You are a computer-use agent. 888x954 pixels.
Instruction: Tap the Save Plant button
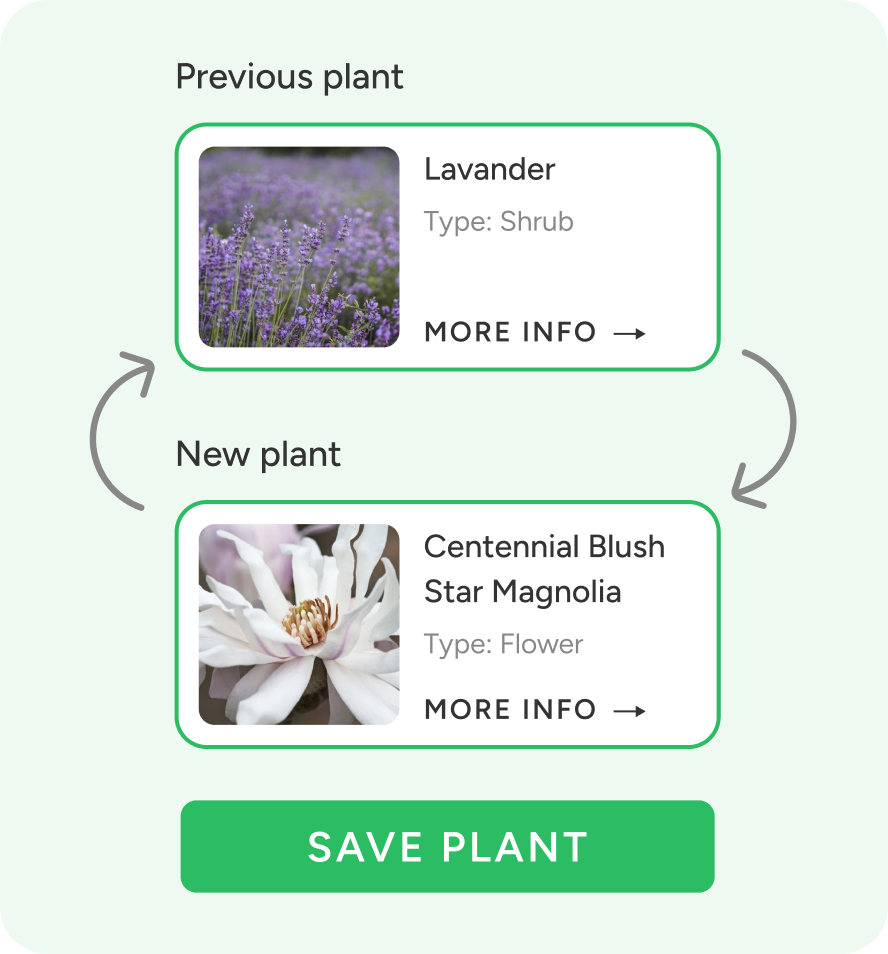click(447, 846)
